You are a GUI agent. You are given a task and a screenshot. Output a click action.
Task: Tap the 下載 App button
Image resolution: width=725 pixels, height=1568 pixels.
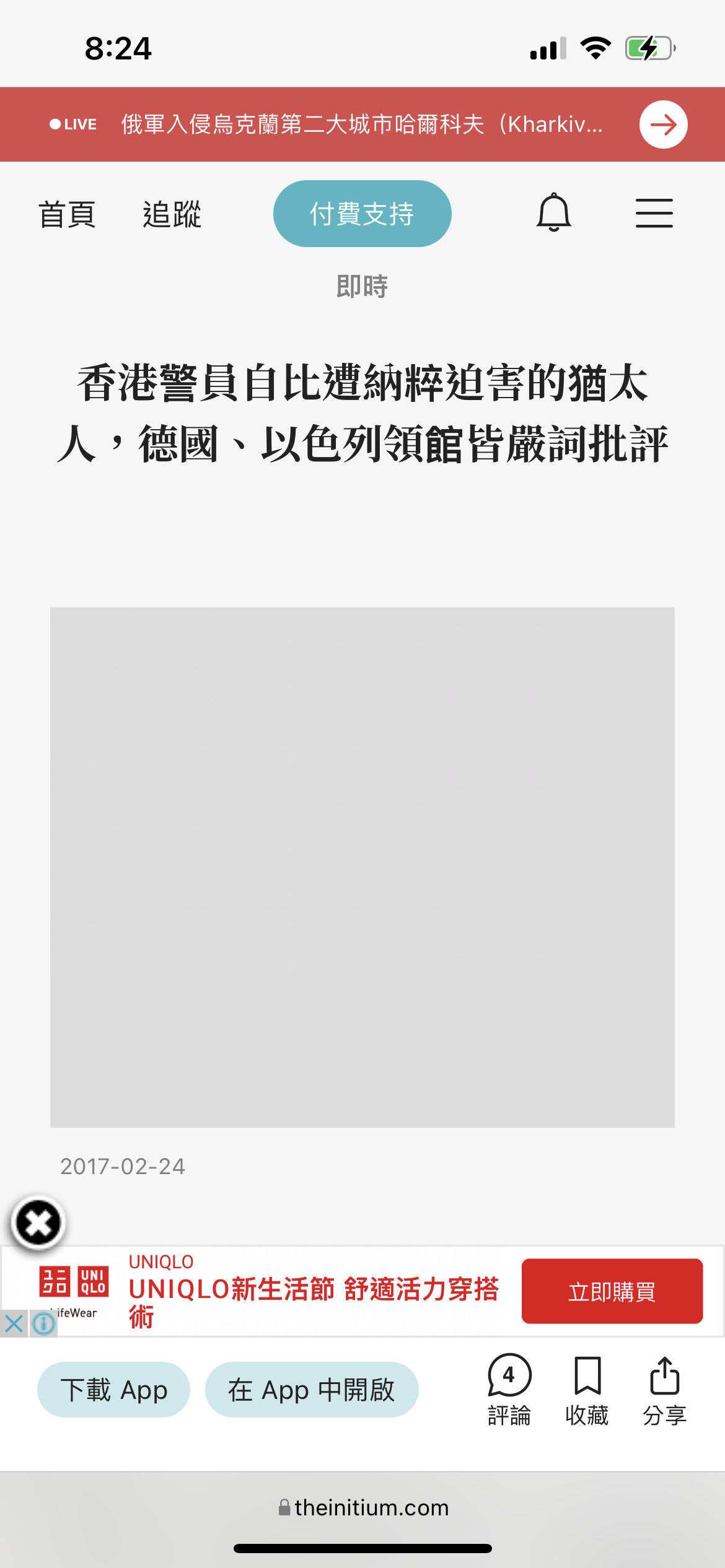click(x=113, y=1390)
